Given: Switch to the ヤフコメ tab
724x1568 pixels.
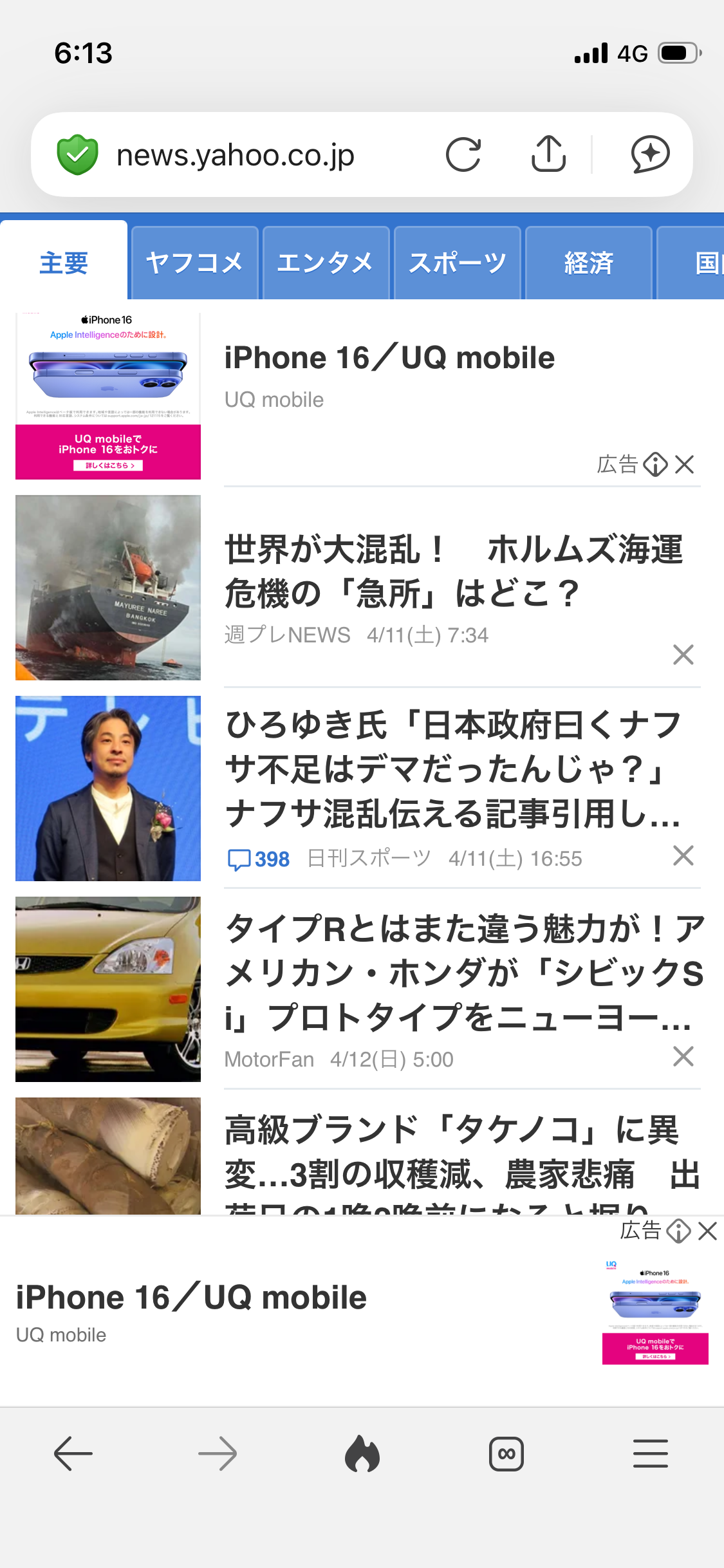Looking at the screenshot, I should [x=194, y=263].
